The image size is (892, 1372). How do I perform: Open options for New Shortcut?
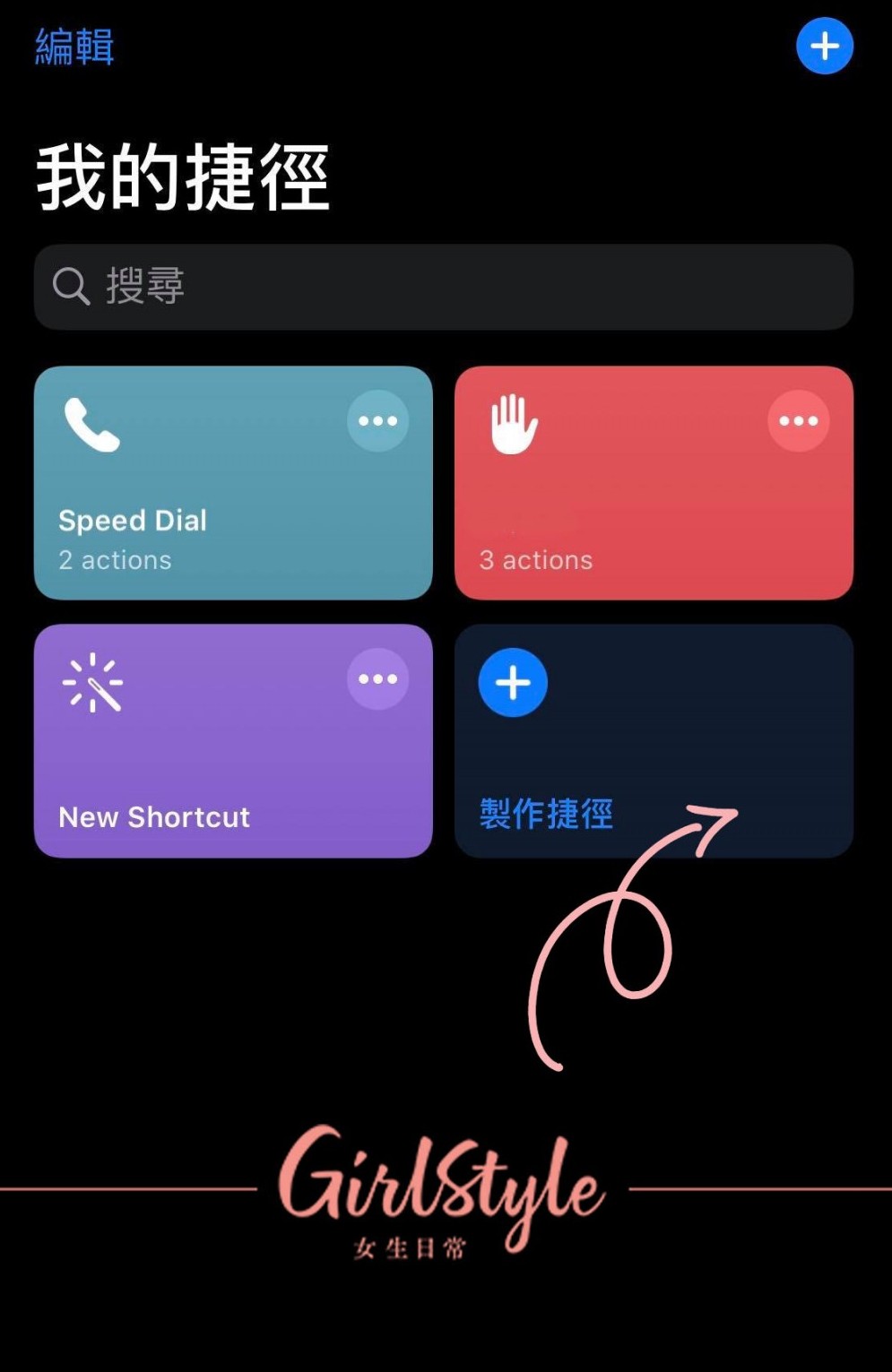pos(377,678)
